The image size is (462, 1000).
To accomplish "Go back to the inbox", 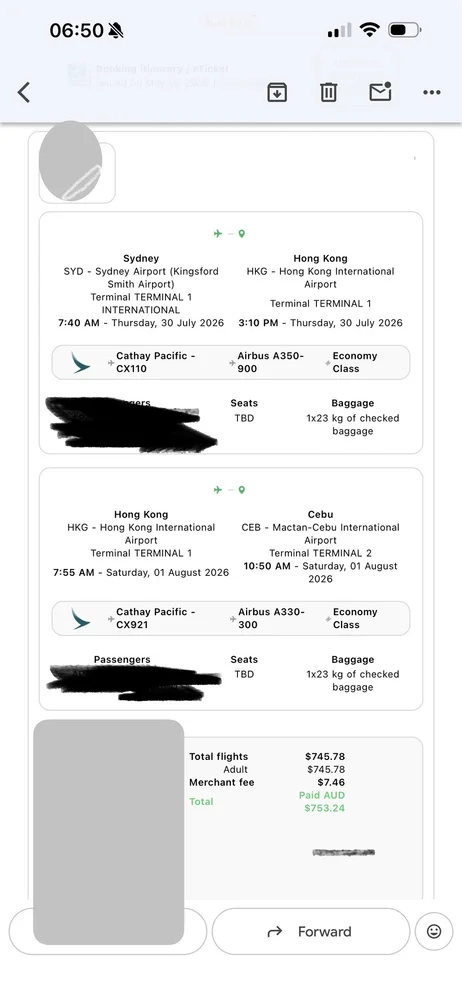I will [24, 92].
